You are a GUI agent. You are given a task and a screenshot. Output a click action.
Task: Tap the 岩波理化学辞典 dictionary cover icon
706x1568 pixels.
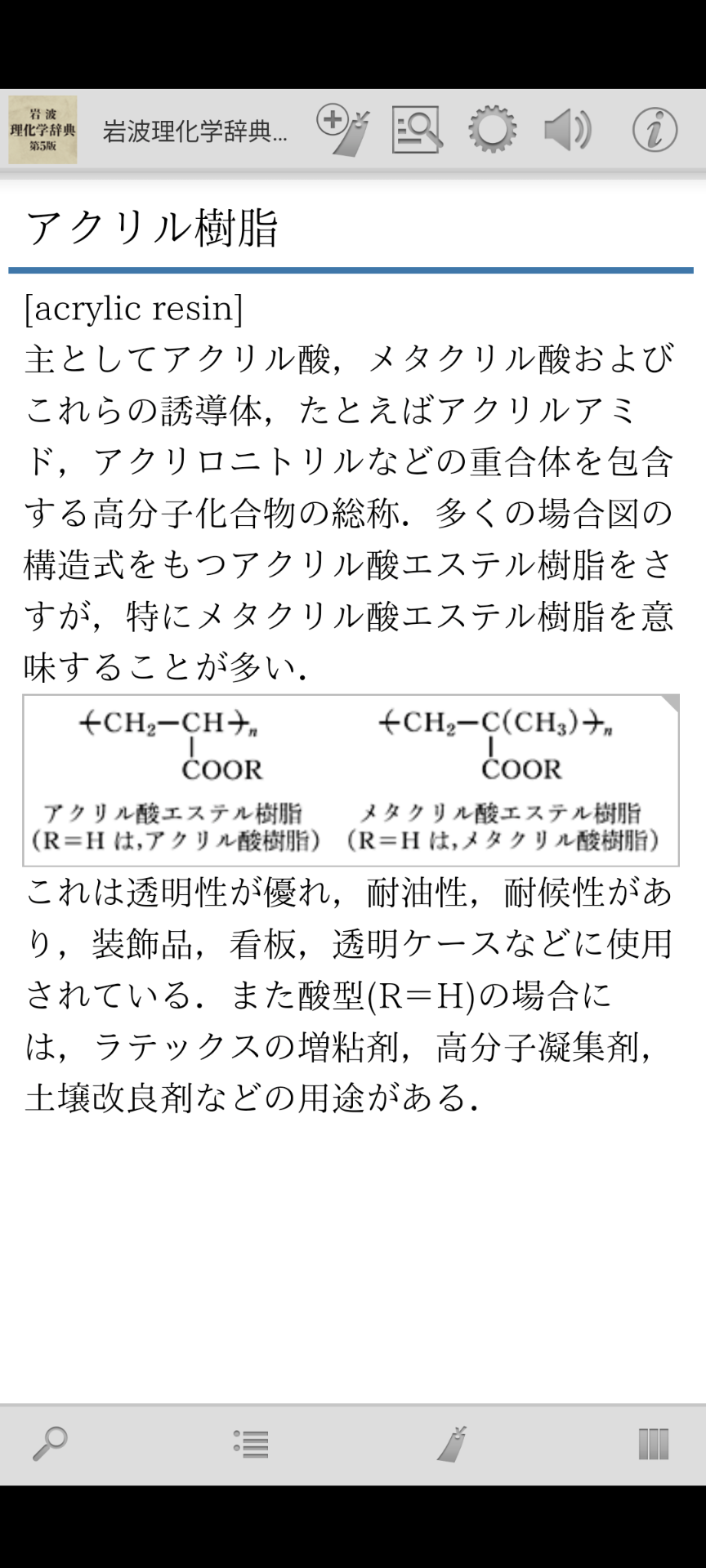(42, 130)
